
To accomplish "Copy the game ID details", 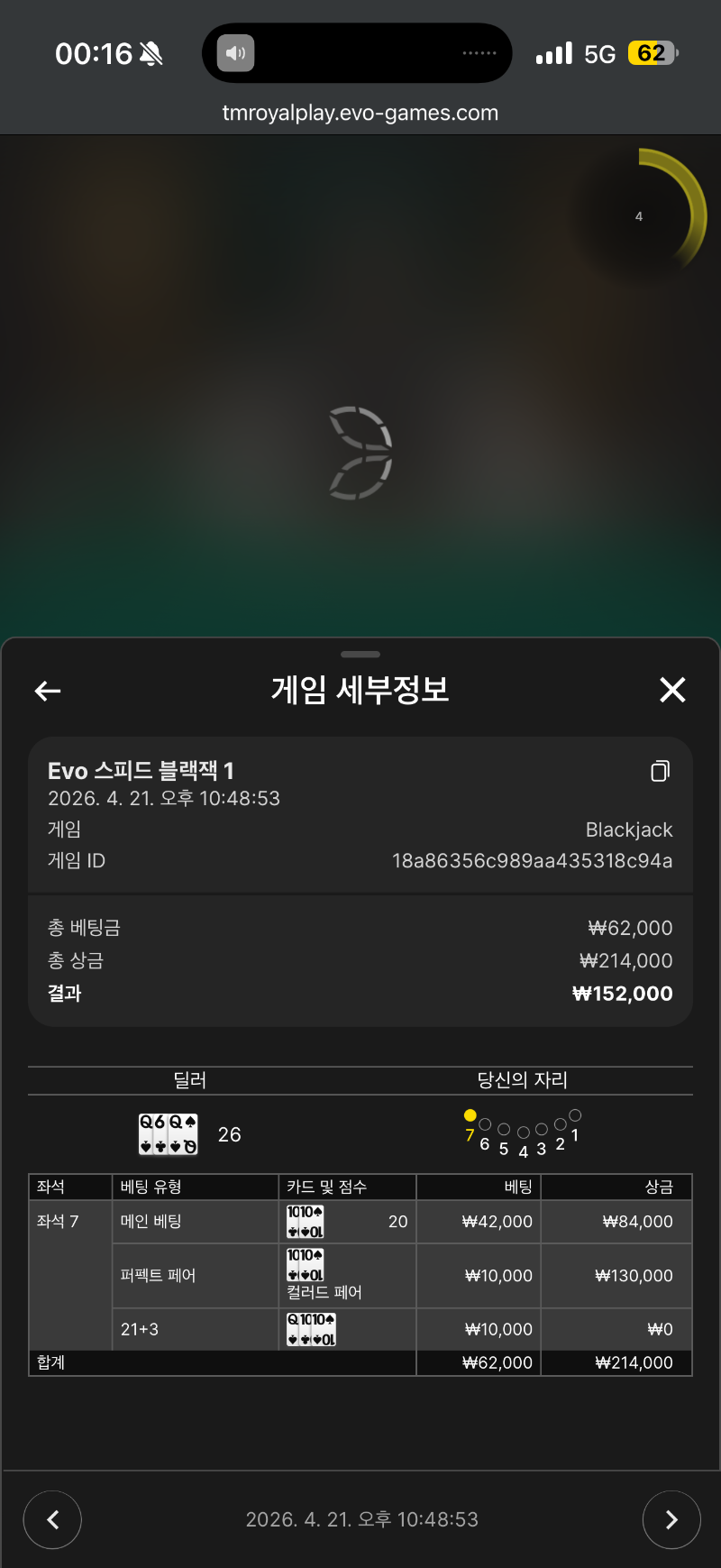I will (660, 771).
